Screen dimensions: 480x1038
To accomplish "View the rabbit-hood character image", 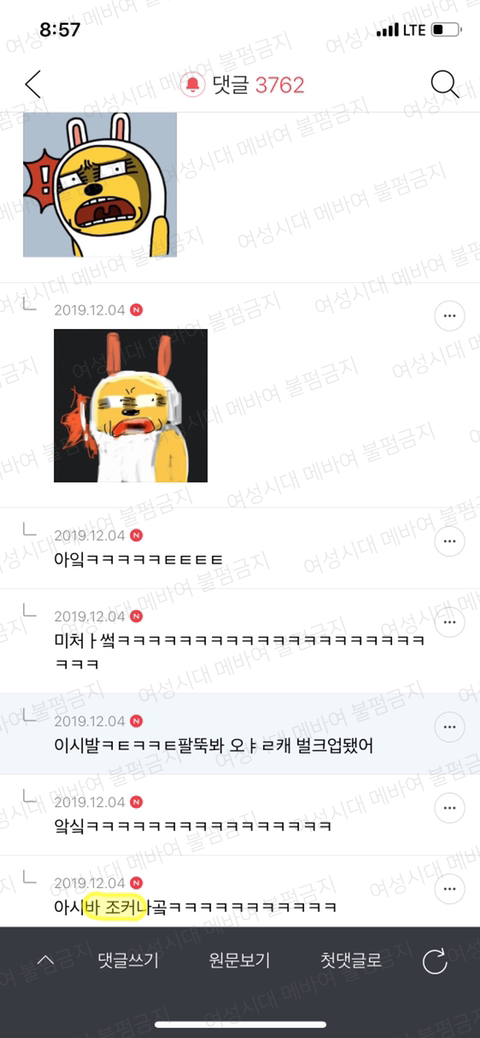I will [100, 185].
